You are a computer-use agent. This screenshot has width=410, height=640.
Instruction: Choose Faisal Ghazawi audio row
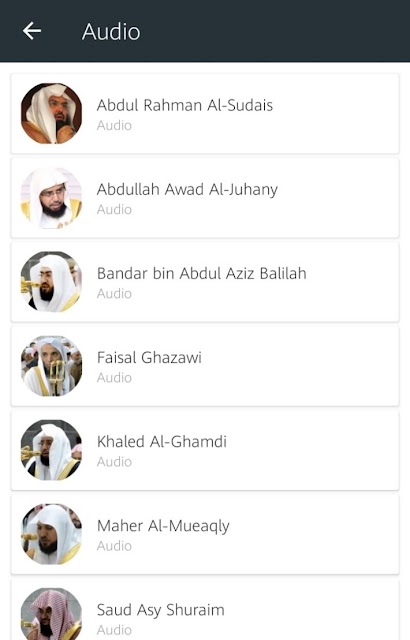205,366
